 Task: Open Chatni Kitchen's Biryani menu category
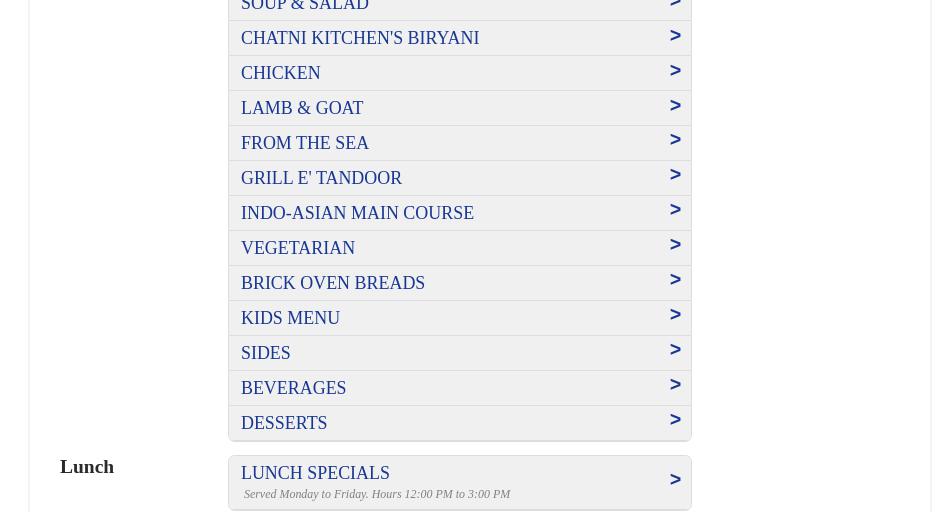coord(459,38)
